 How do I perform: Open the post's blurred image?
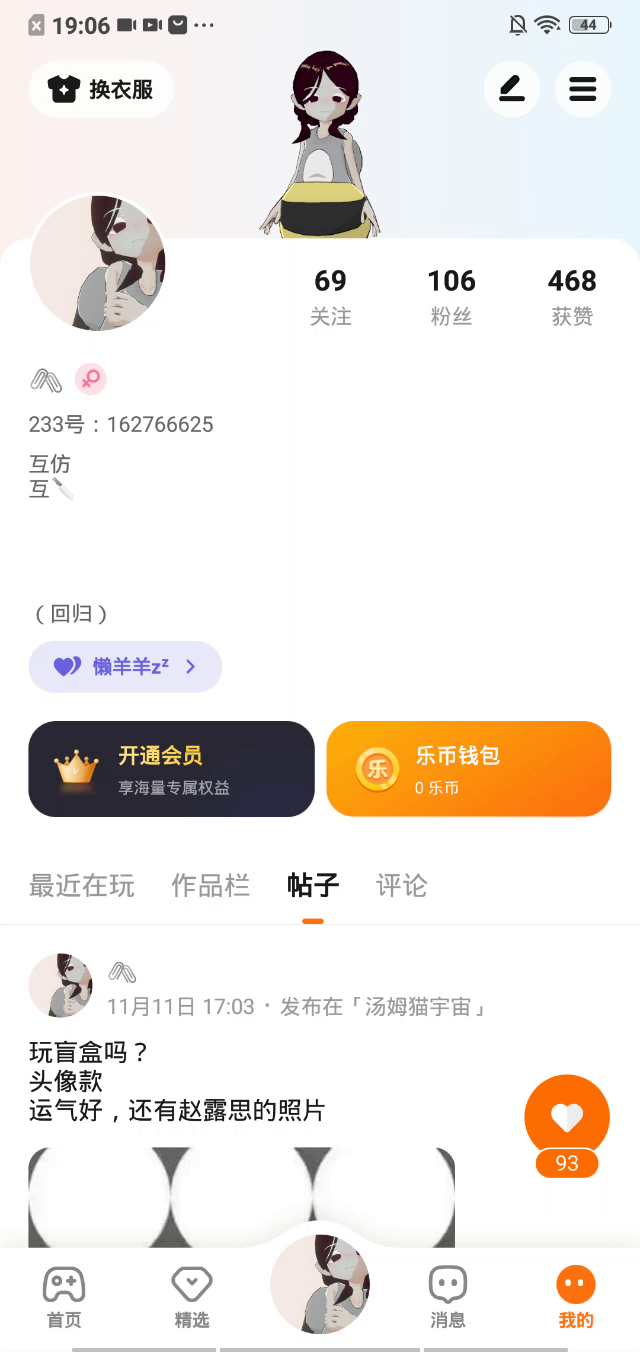241,1197
